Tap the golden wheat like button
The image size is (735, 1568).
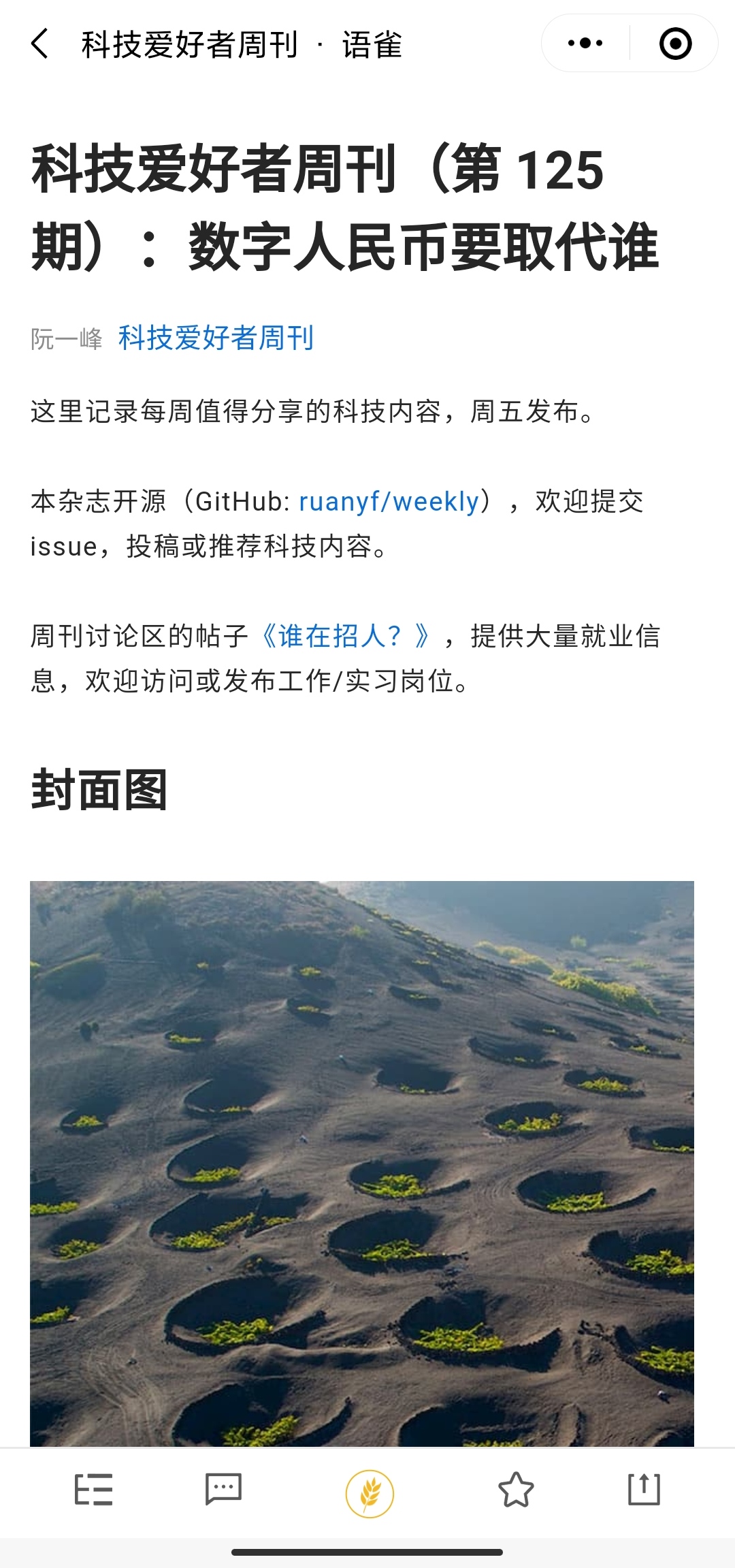[x=370, y=1494]
